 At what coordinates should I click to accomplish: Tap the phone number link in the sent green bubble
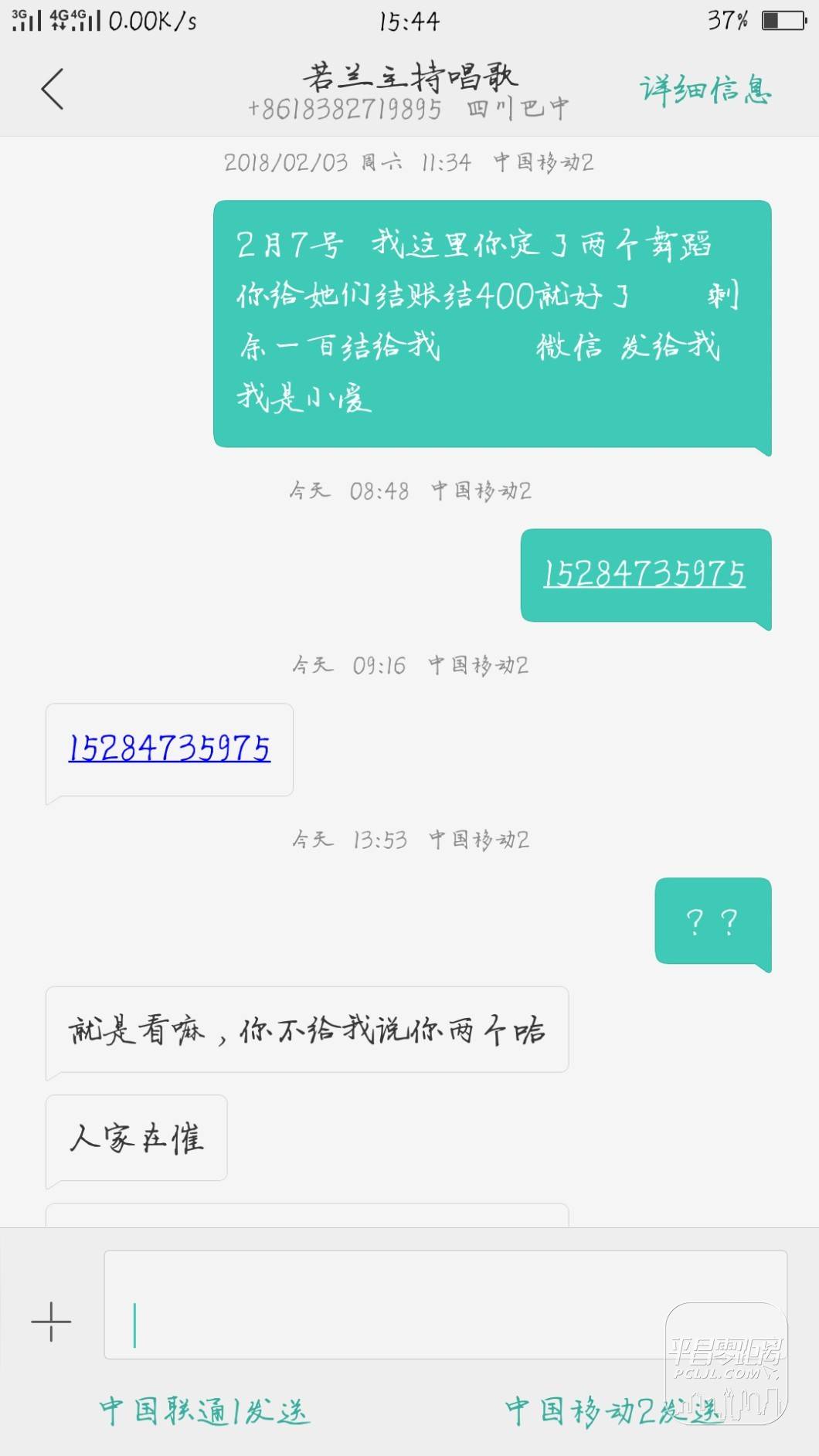pyautogui.click(x=644, y=574)
